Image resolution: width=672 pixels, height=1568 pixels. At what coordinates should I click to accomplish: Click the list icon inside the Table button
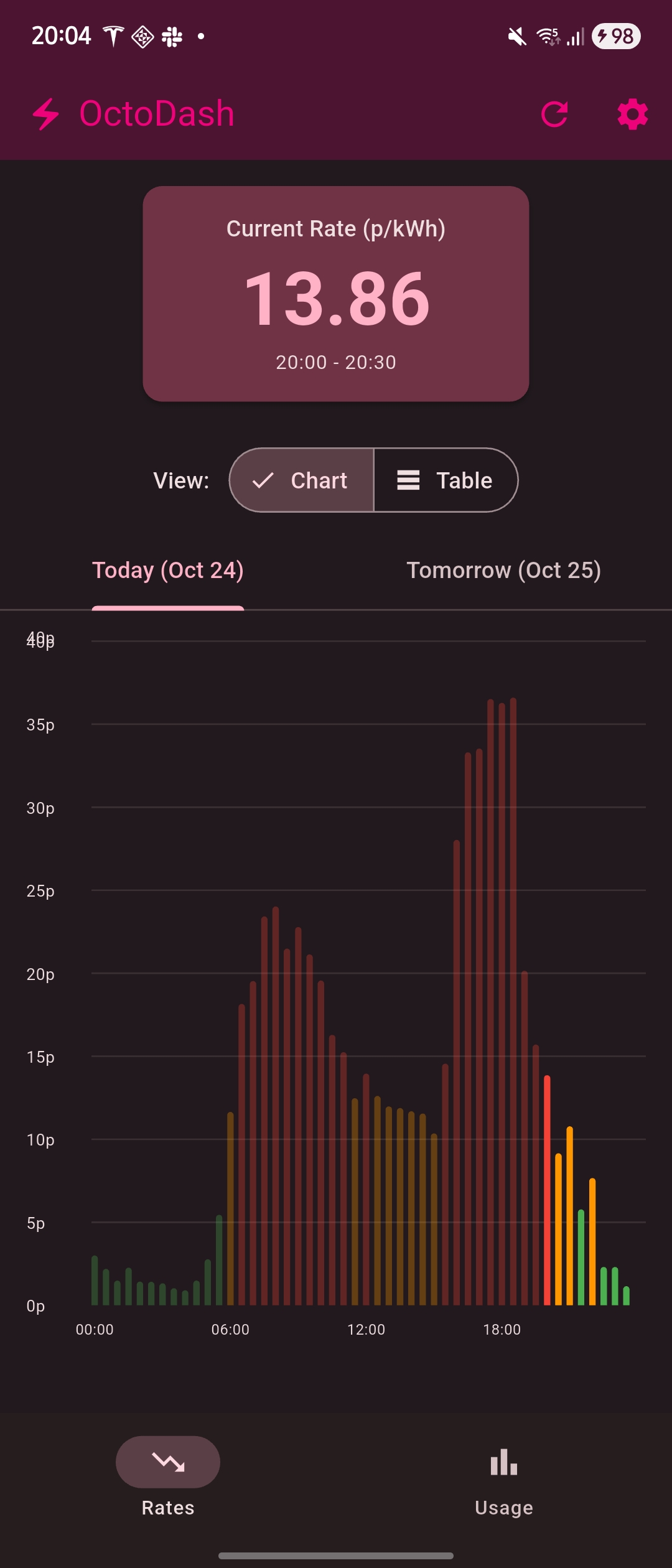pos(409,480)
